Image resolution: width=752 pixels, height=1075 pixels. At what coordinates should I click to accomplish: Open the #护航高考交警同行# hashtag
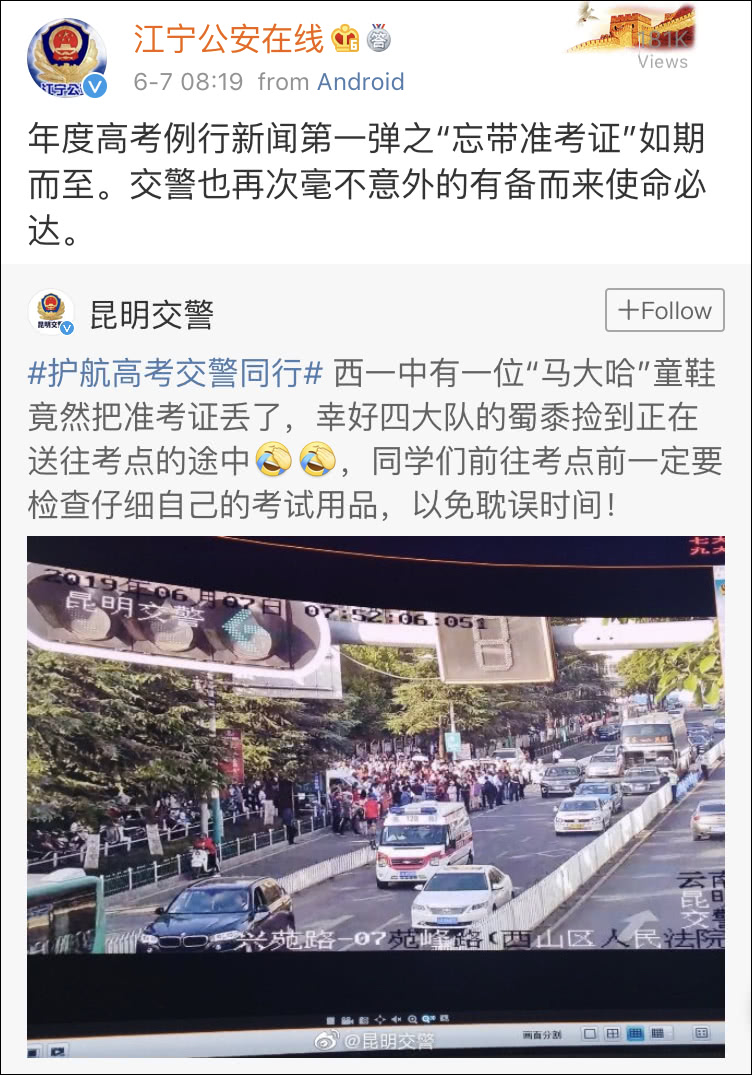tap(176, 374)
